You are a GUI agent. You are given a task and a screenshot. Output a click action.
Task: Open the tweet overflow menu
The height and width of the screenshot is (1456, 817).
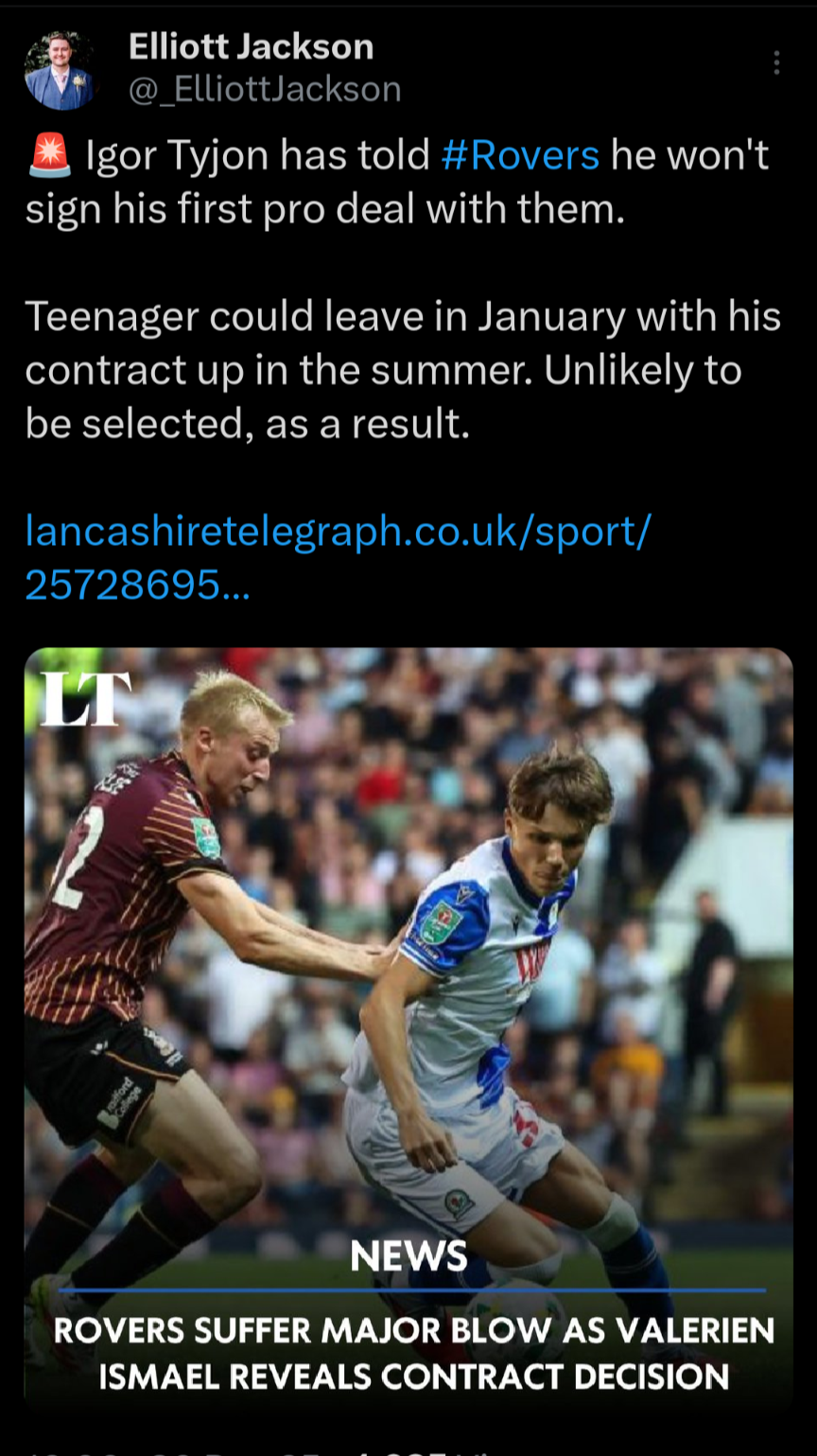point(776,63)
